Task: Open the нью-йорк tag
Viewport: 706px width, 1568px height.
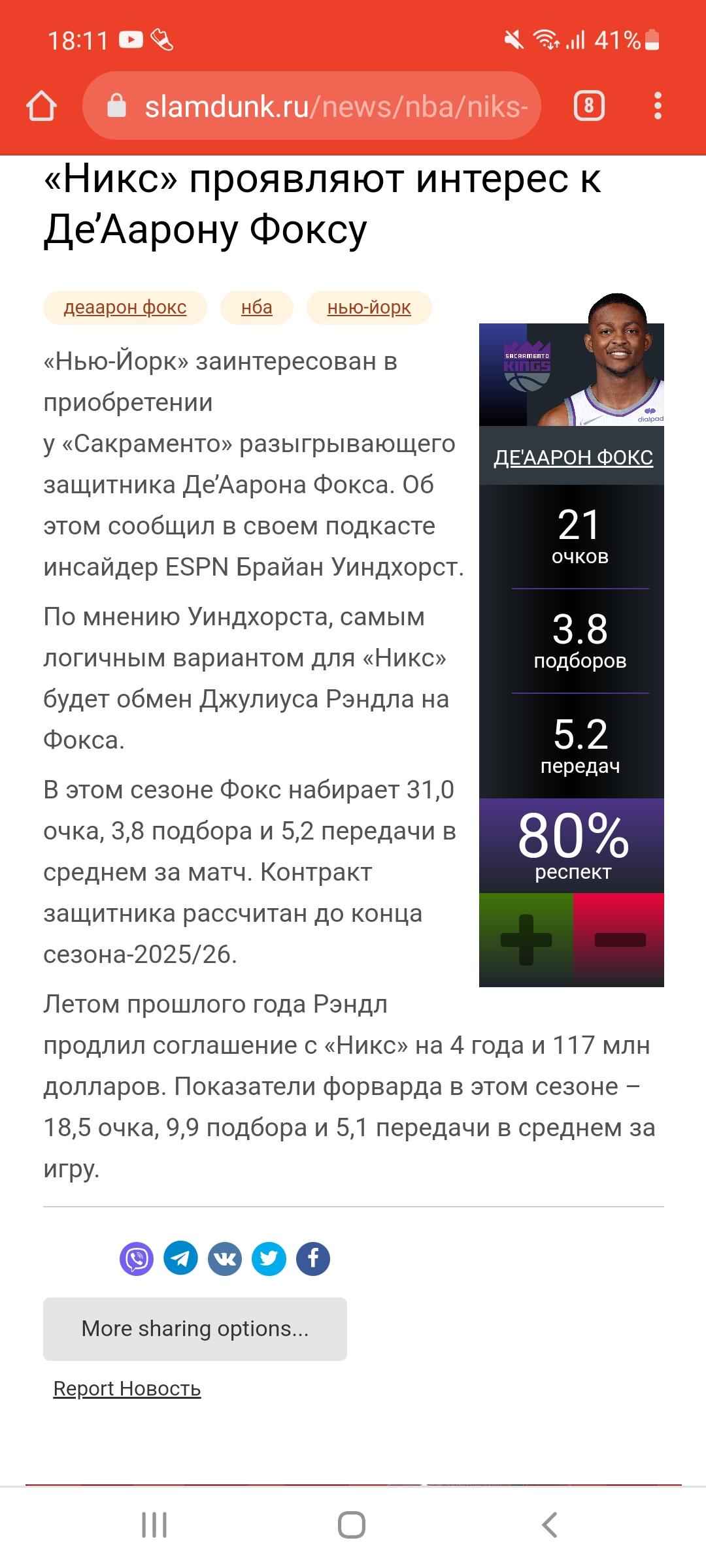Action: tap(369, 307)
